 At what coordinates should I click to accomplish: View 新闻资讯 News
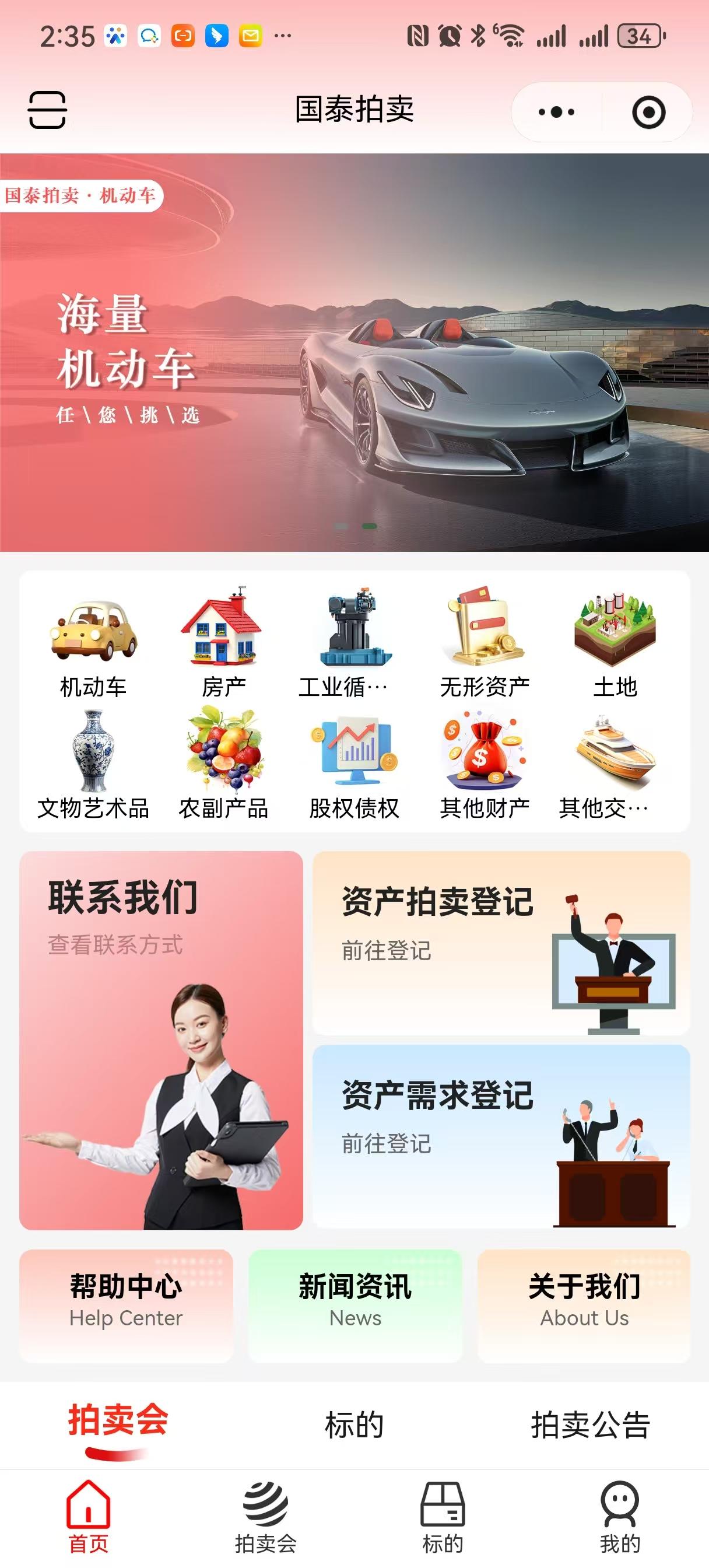tap(355, 1305)
